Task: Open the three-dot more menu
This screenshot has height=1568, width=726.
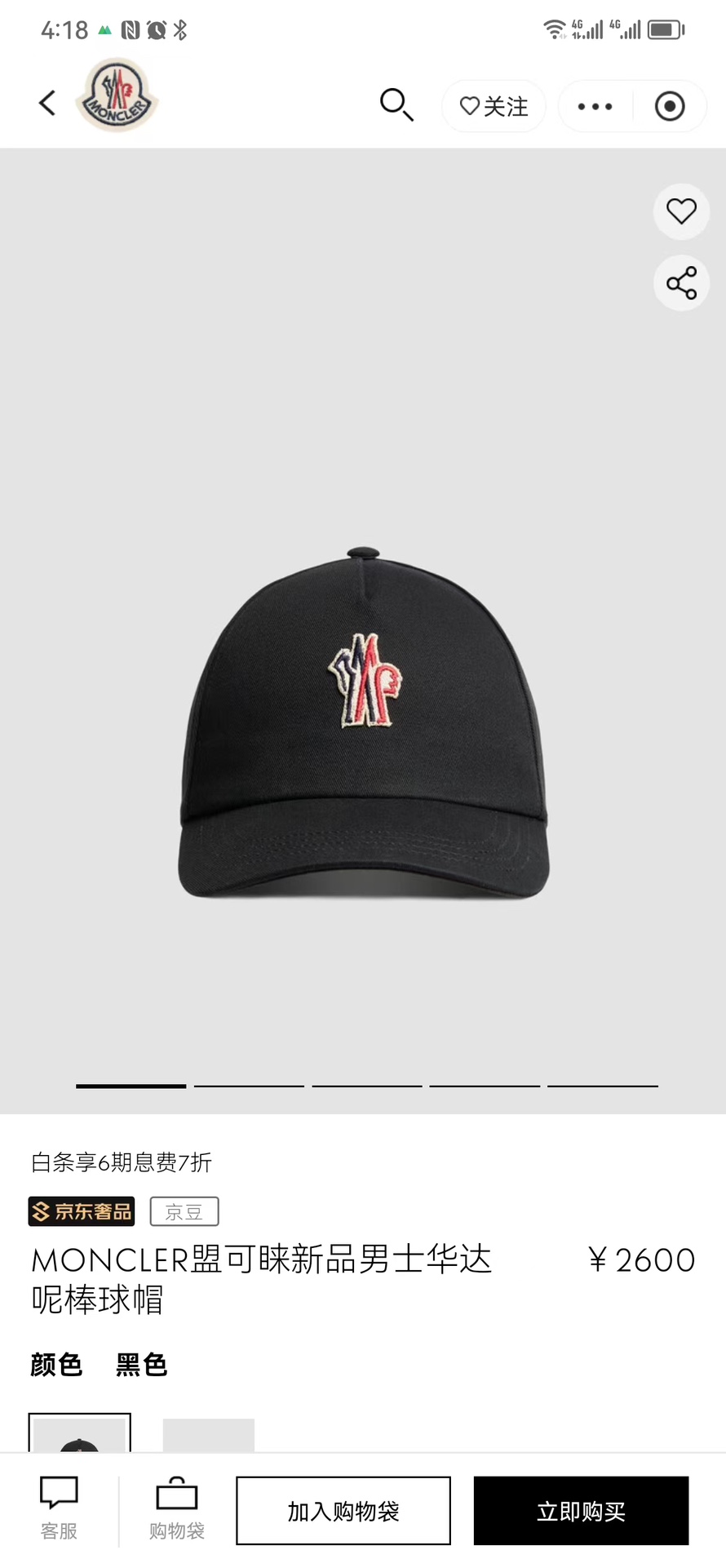Action: (595, 106)
